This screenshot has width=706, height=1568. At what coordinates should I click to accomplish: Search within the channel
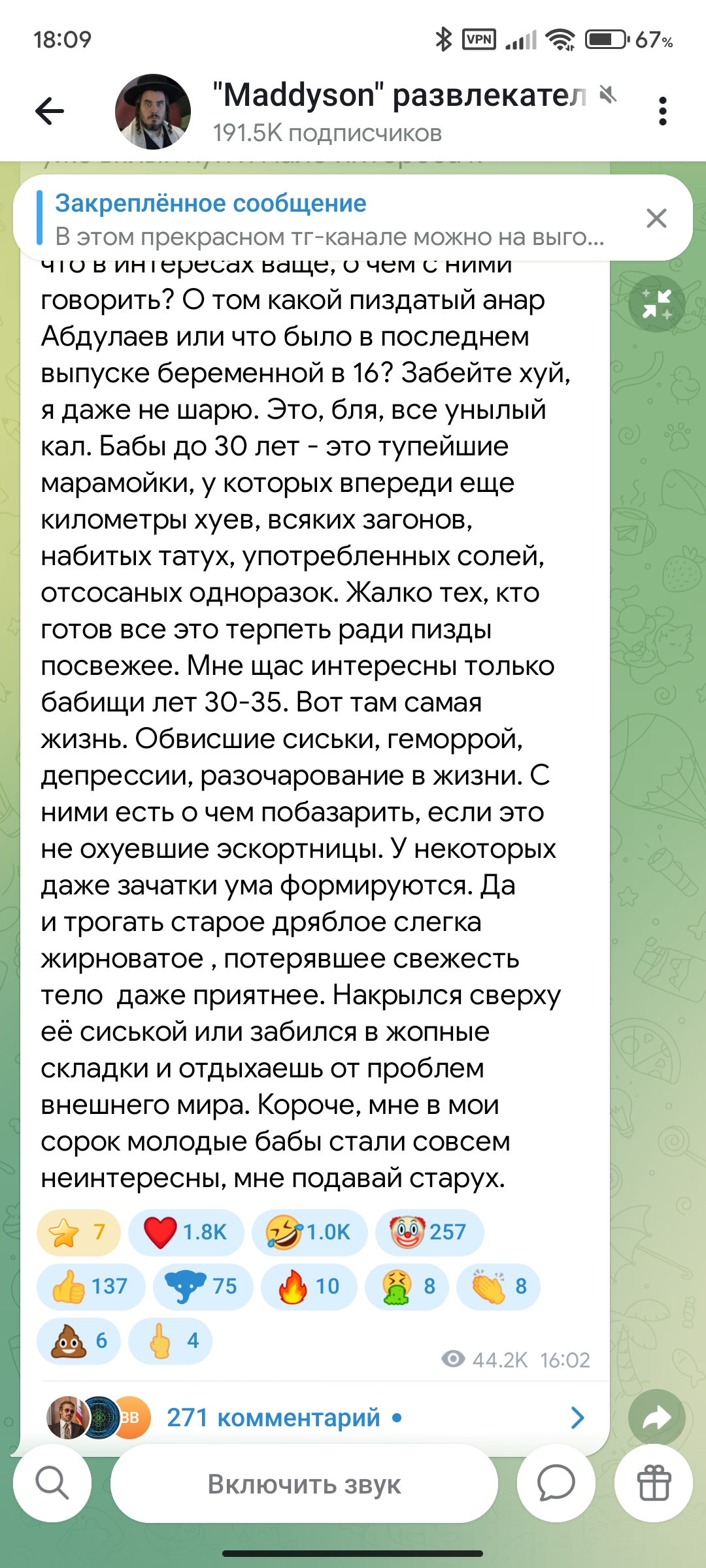[x=52, y=1483]
